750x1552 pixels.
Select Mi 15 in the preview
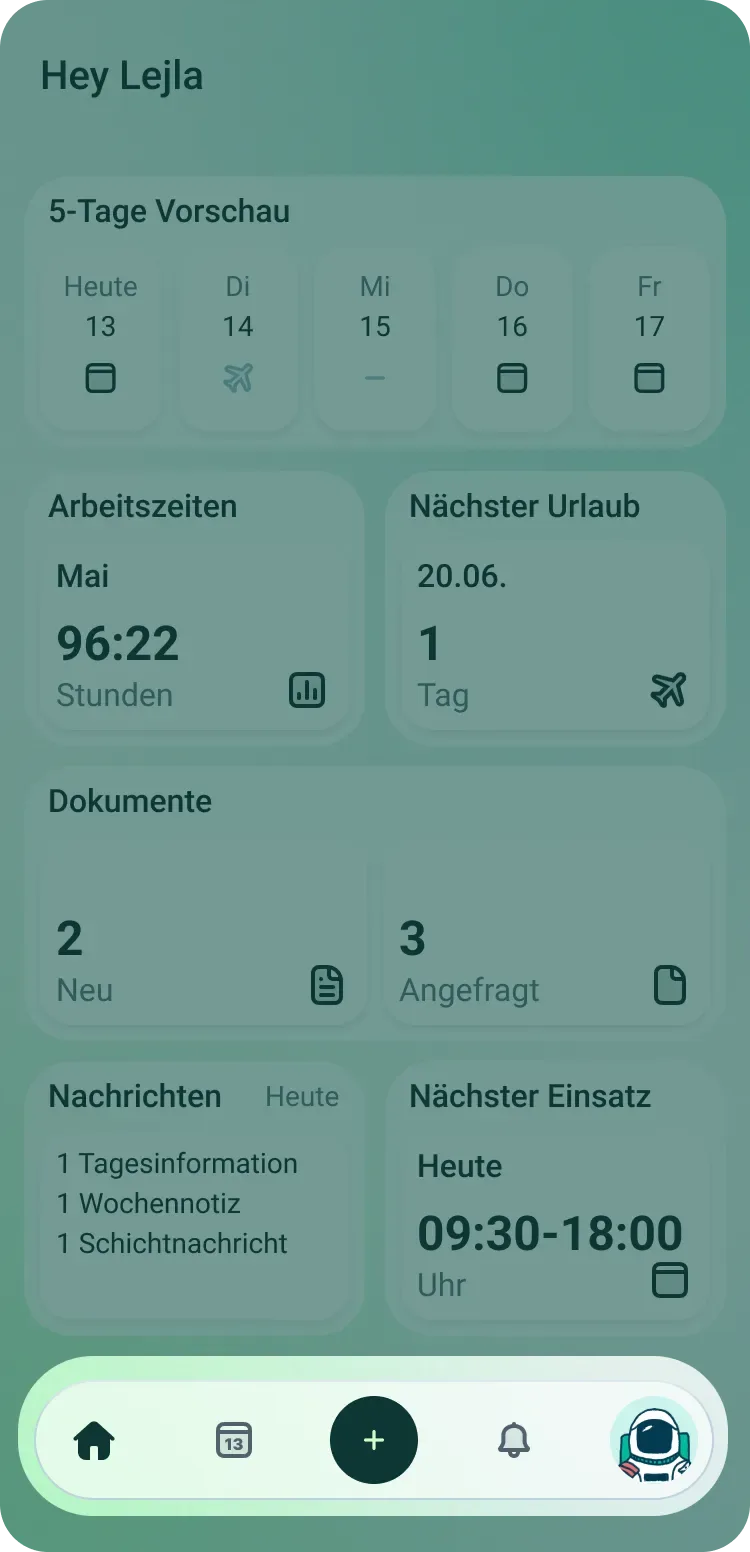click(375, 340)
